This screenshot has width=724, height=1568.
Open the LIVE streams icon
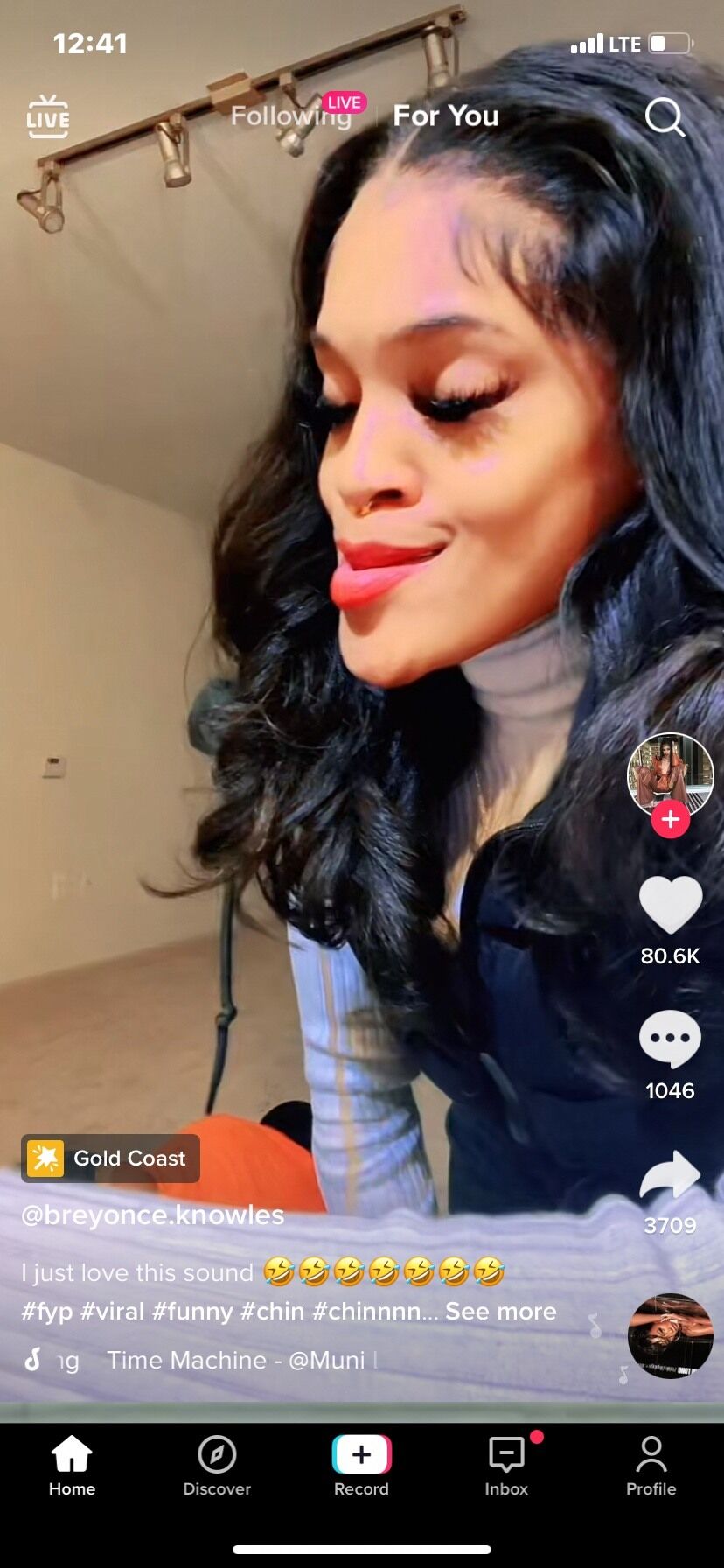pos(48,117)
